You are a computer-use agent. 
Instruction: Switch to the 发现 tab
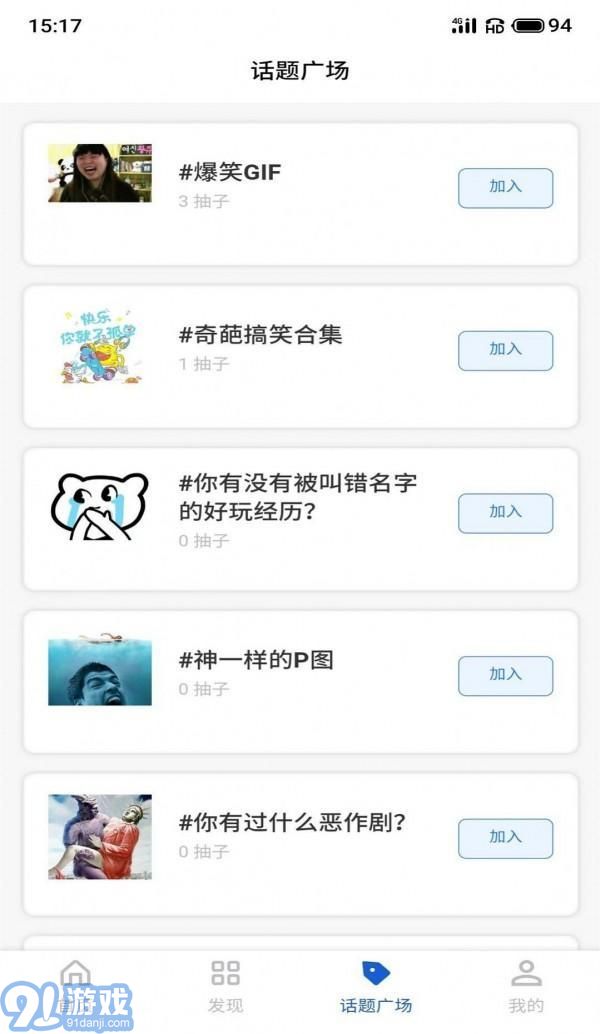pos(226,986)
